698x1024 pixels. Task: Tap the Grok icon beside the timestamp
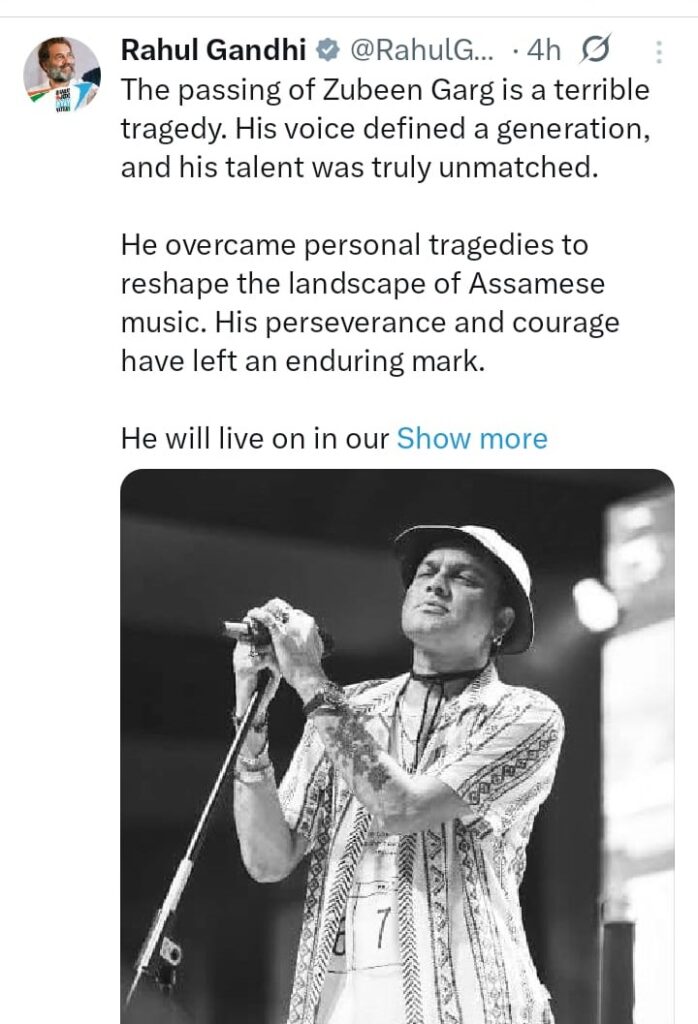pyautogui.click(x=596, y=49)
